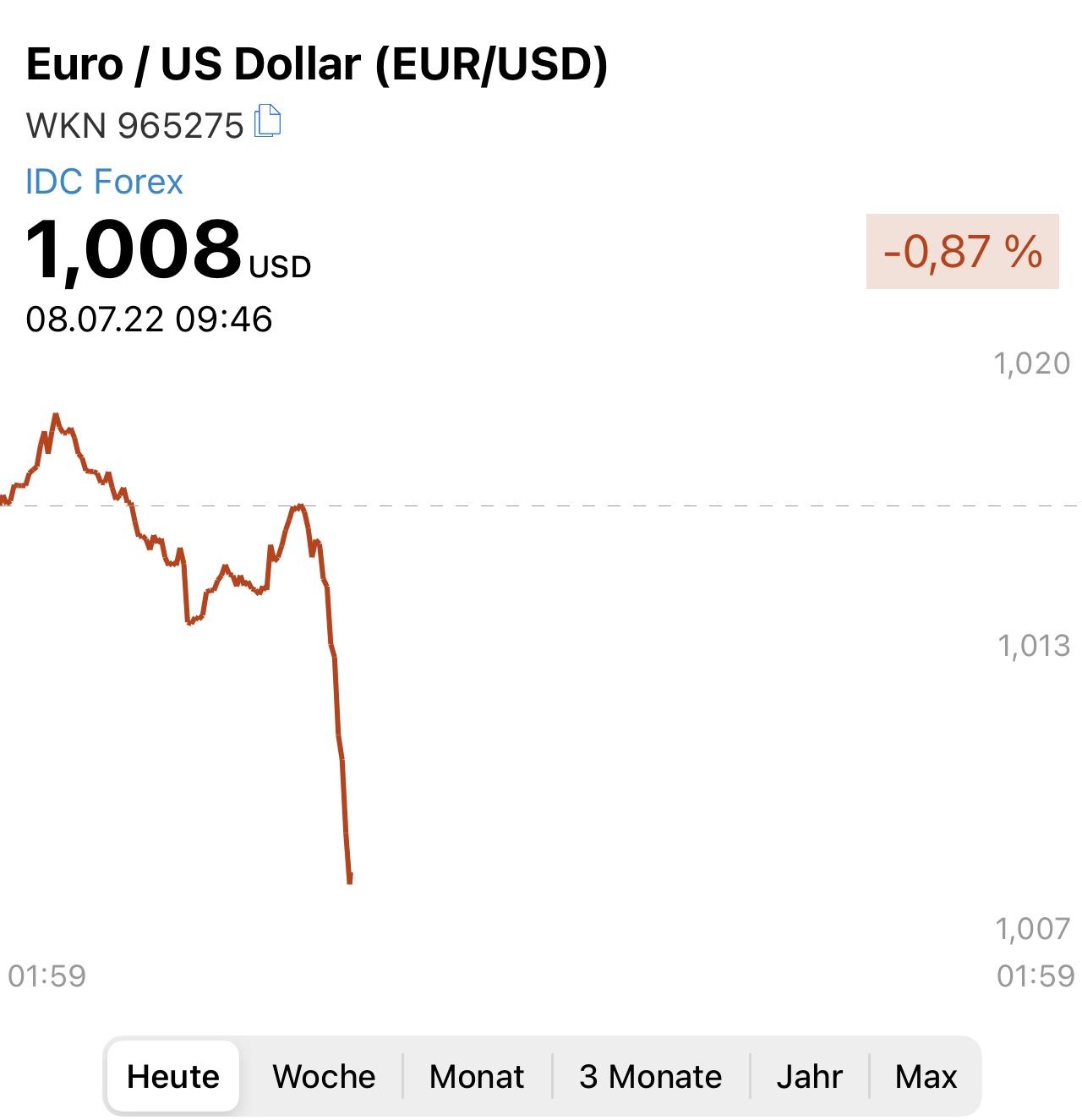The image size is (1082, 1120).
Task: Show the 3 Monate chart
Action: [650, 1076]
